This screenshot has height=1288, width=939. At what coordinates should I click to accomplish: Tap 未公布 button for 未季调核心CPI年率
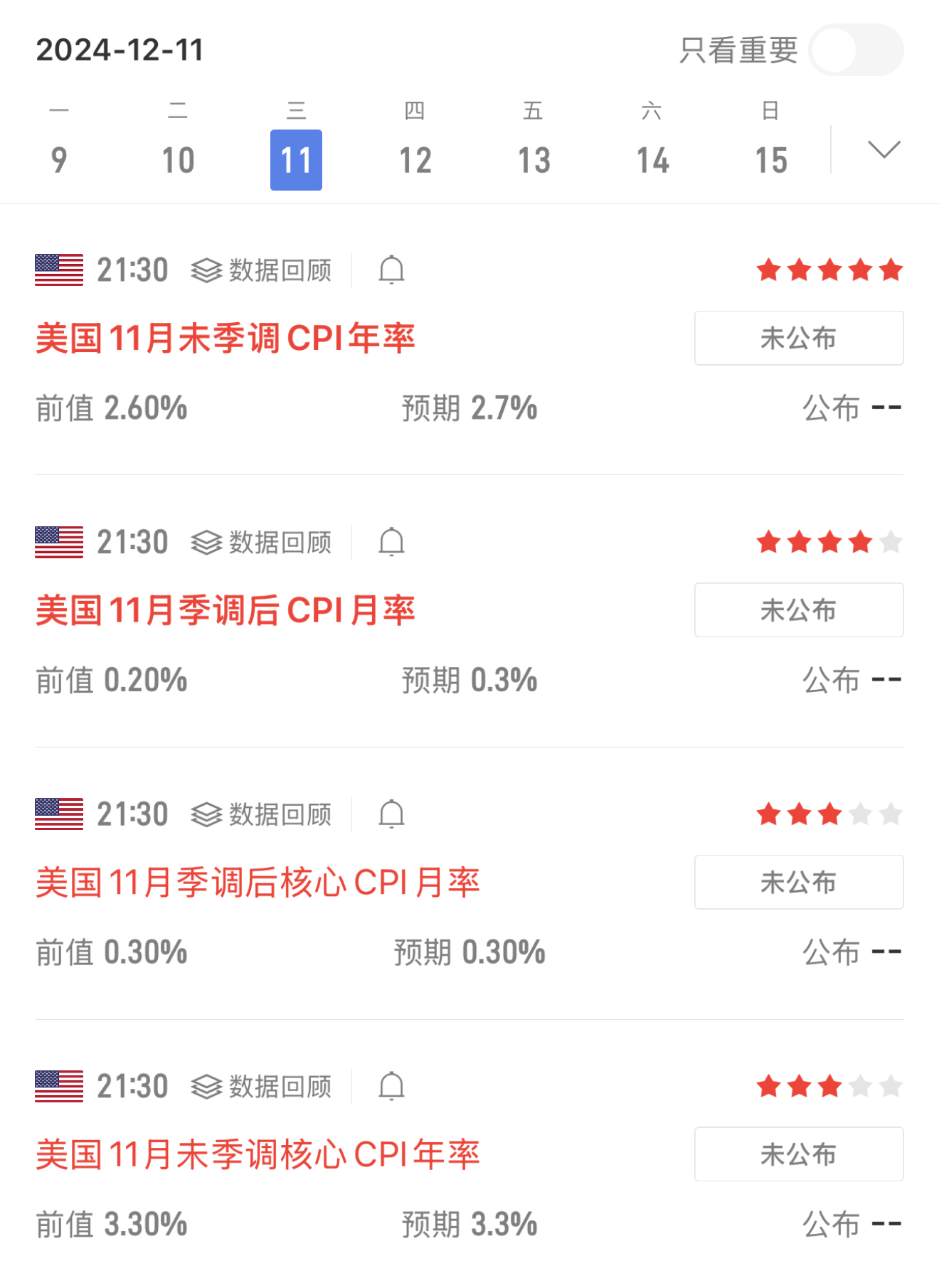pyautogui.click(x=798, y=1154)
